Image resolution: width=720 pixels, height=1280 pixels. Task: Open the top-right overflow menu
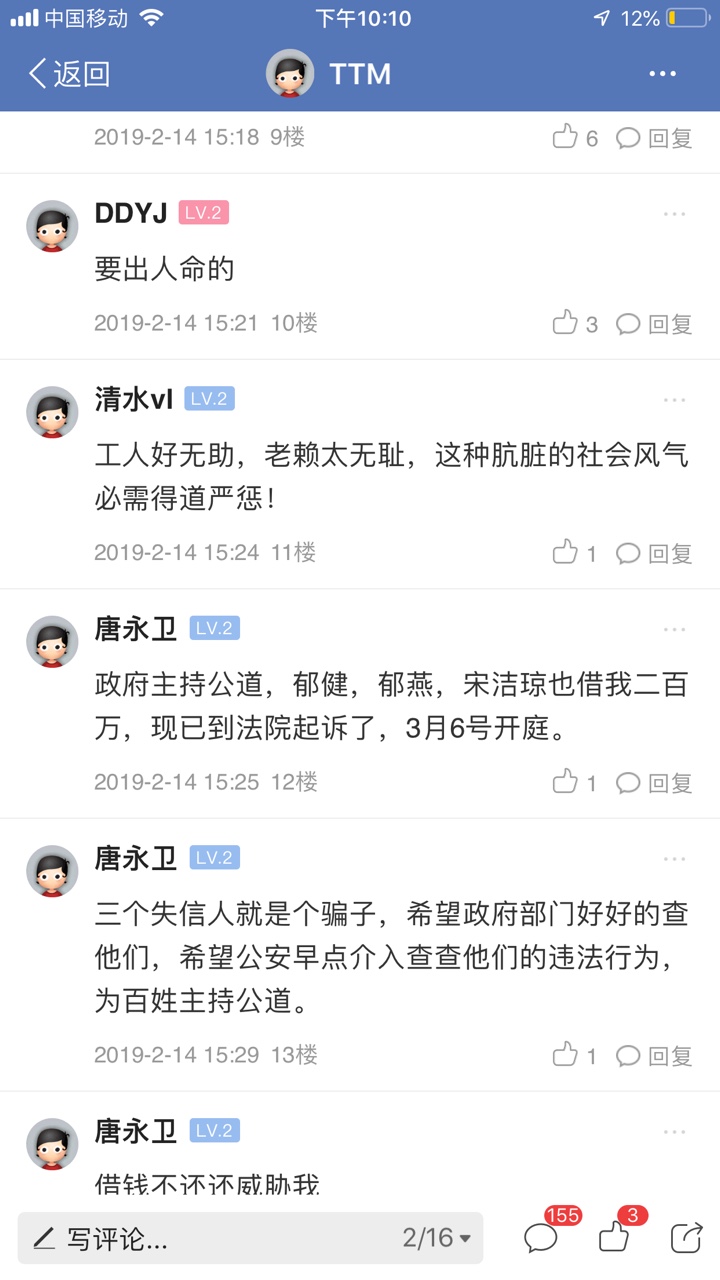click(662, 74)
